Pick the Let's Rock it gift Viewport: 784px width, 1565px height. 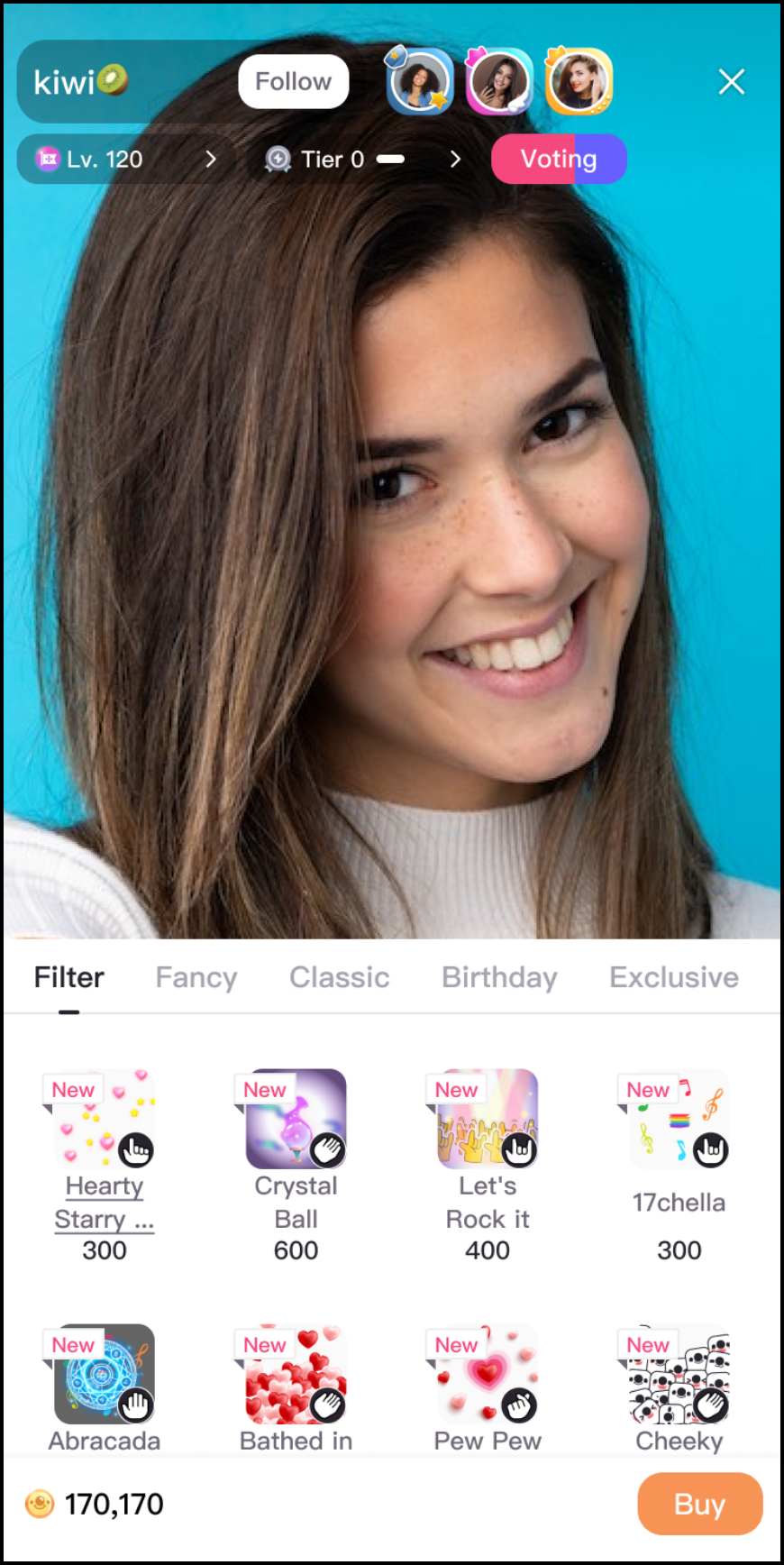(487, 1120)
